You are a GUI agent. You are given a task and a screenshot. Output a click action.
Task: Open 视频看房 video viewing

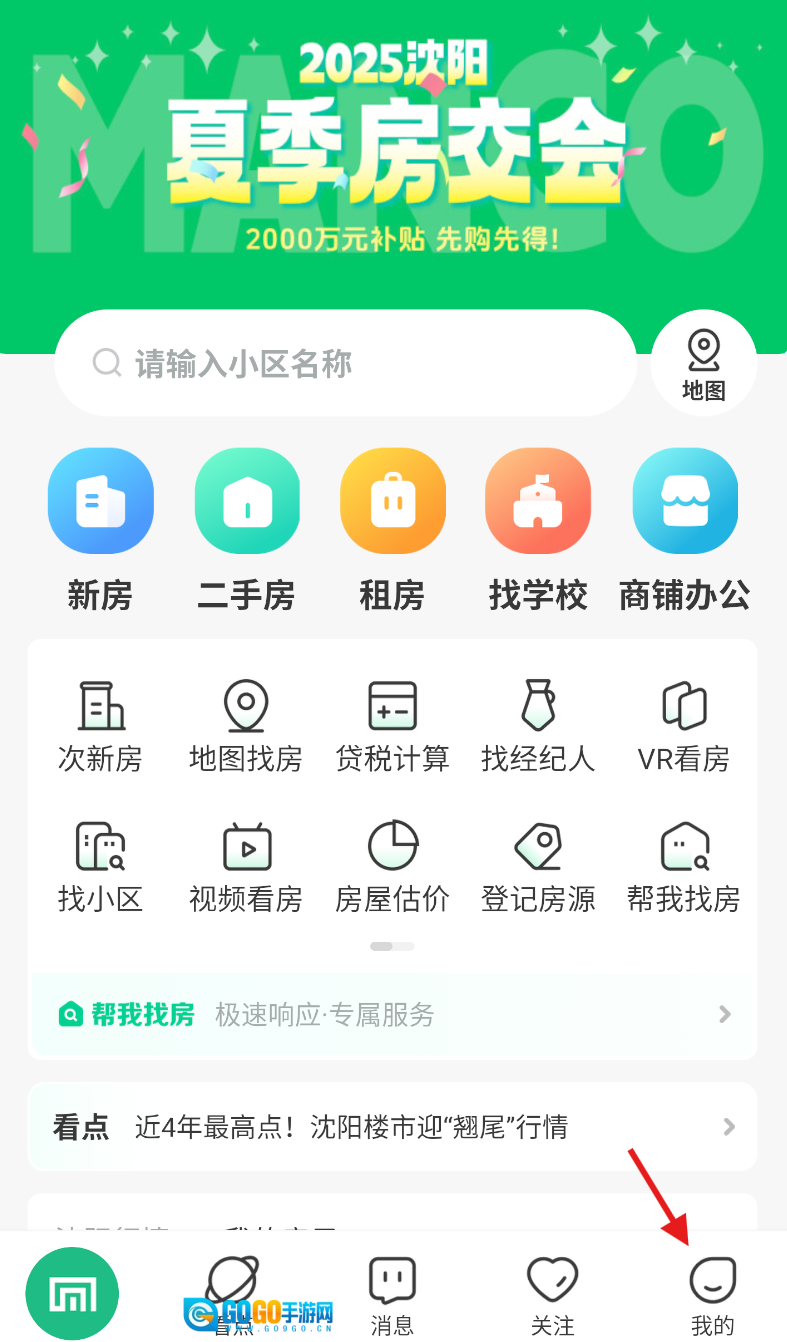[x=246, y=866]
